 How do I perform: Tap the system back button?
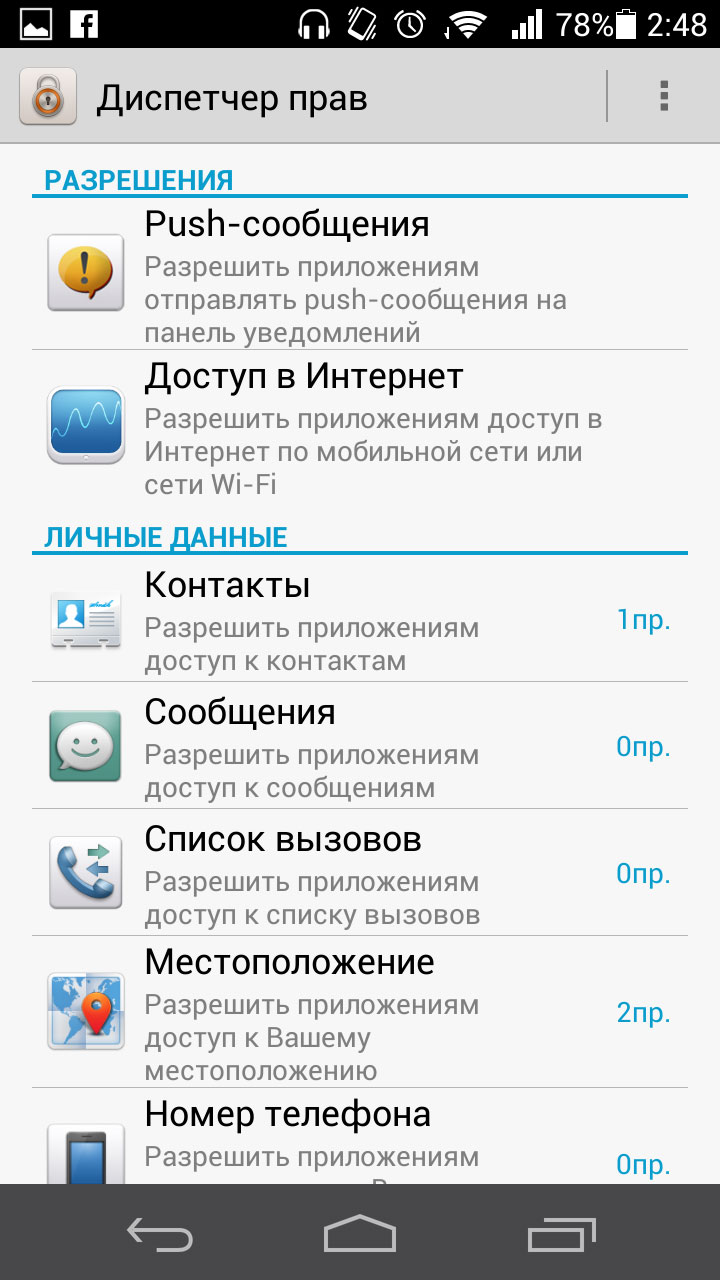click(160, 1234)
